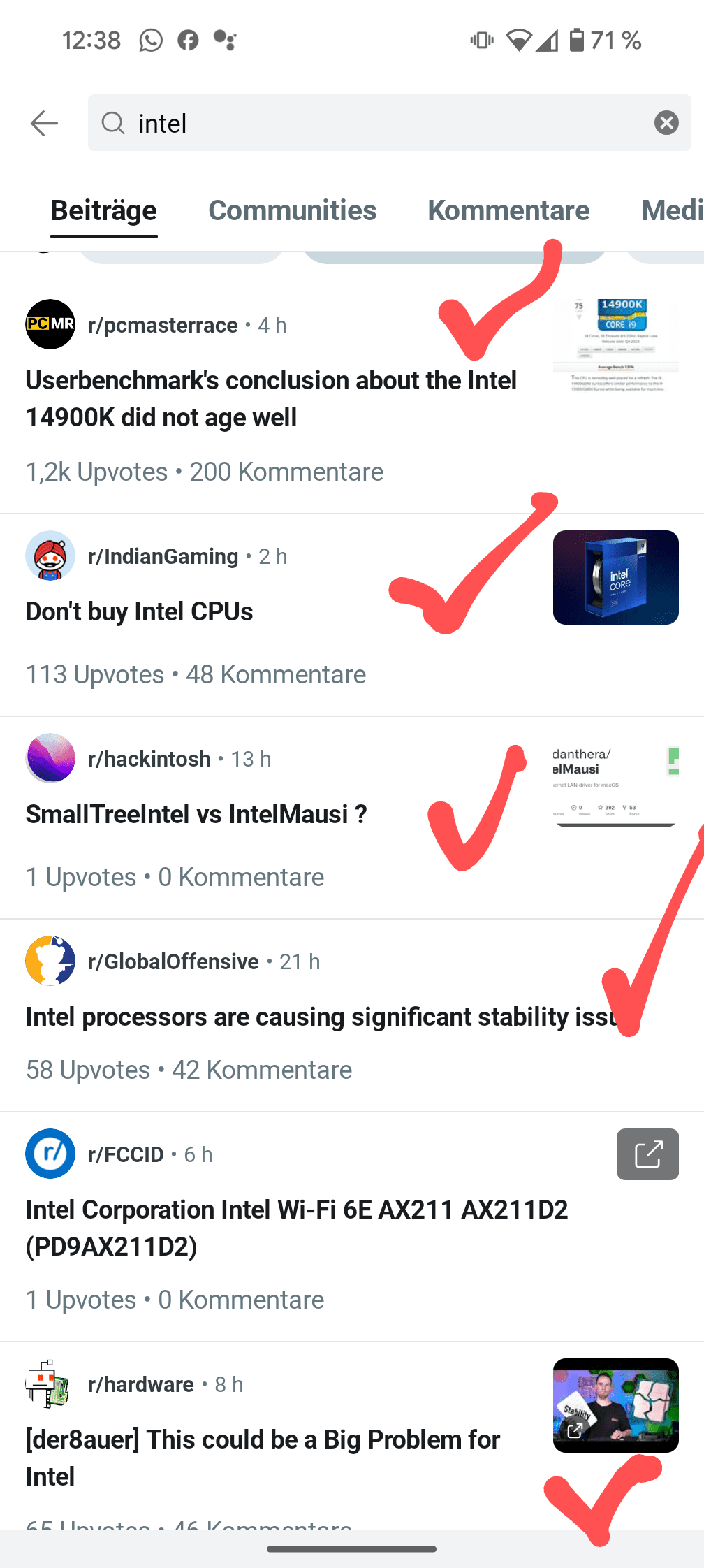Image resolution: width=704 pixels, height=1568 pixels.
Task: Open the Userbenchmark 14900K conclusion post
Action: (271, 398)
